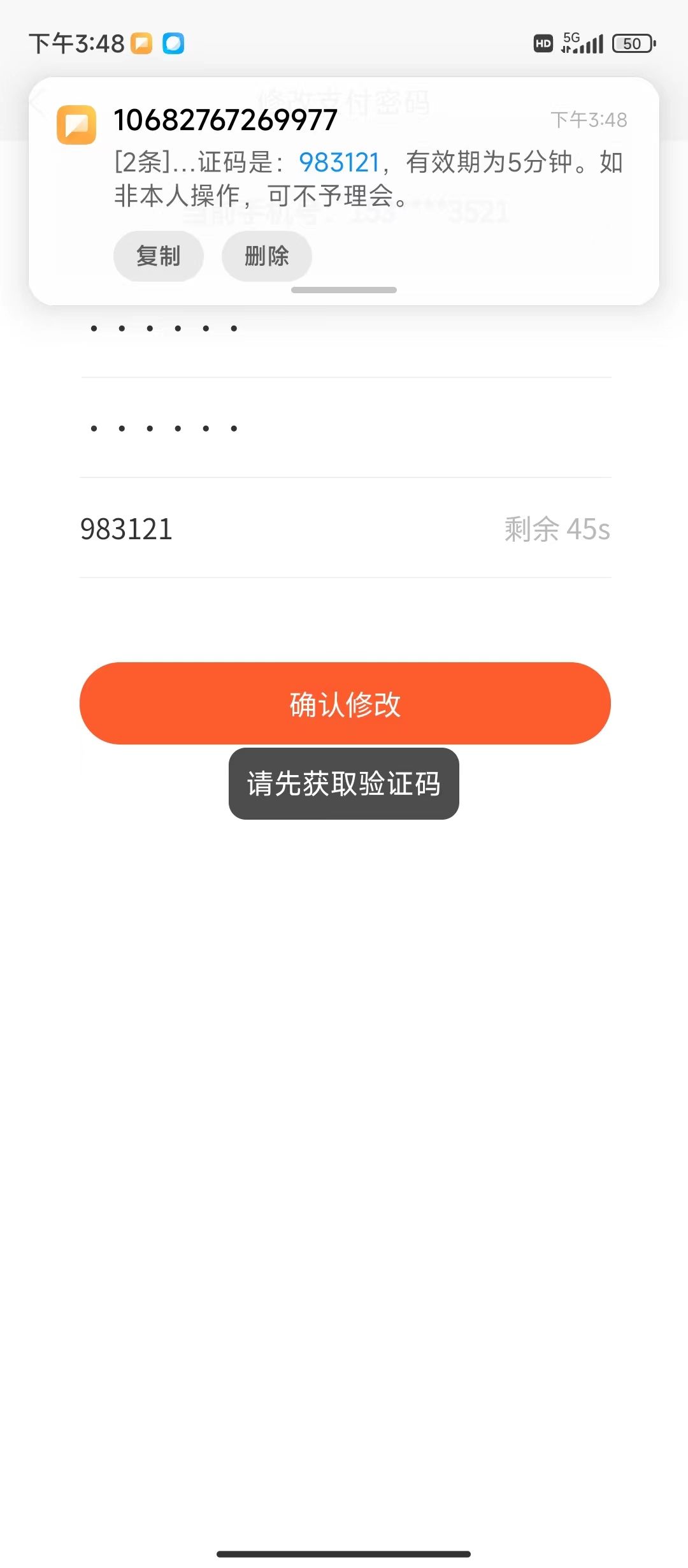Tap 删除 to delete the SMS notification
The width and height of the screenshot is (688, 1568).
(x=266, y=256)
